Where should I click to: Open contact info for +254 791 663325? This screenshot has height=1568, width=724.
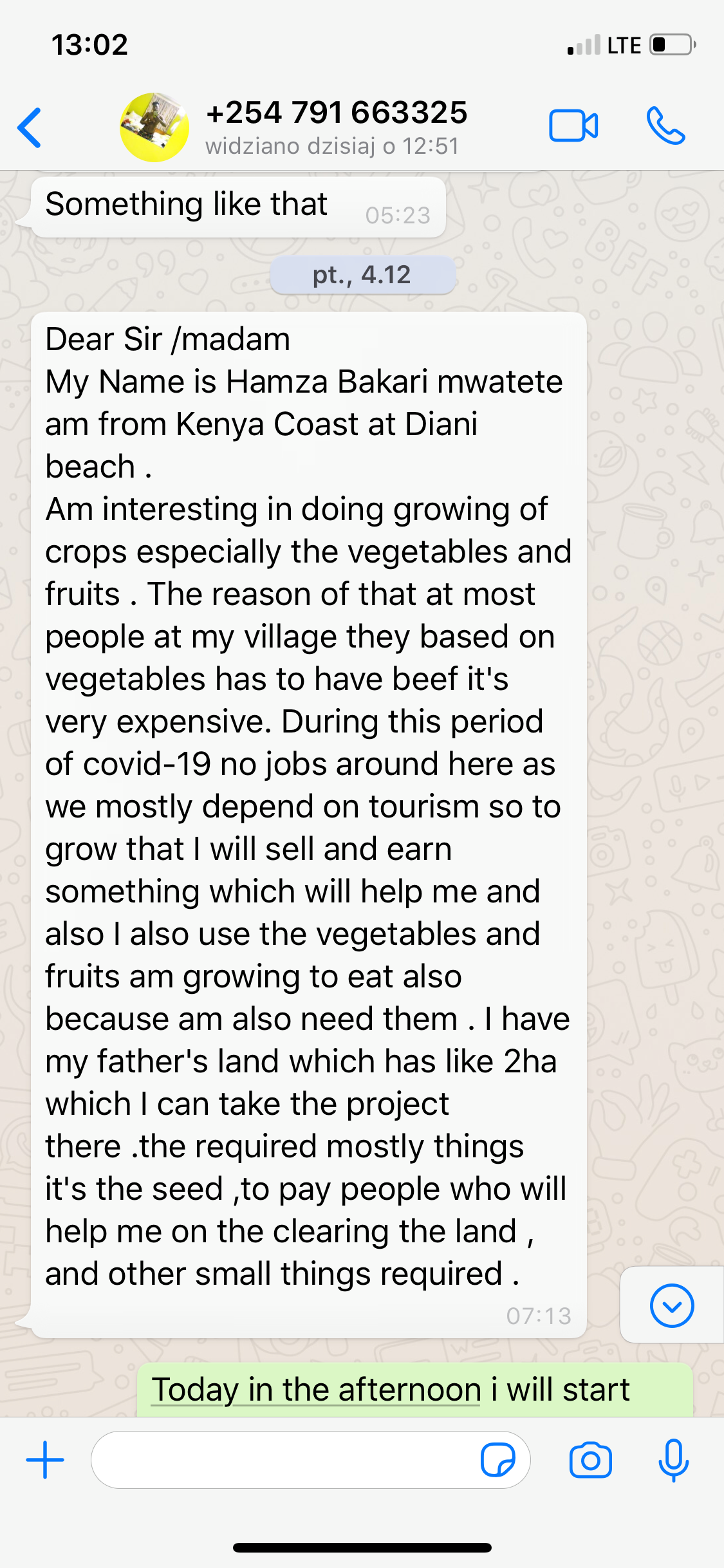336,126
